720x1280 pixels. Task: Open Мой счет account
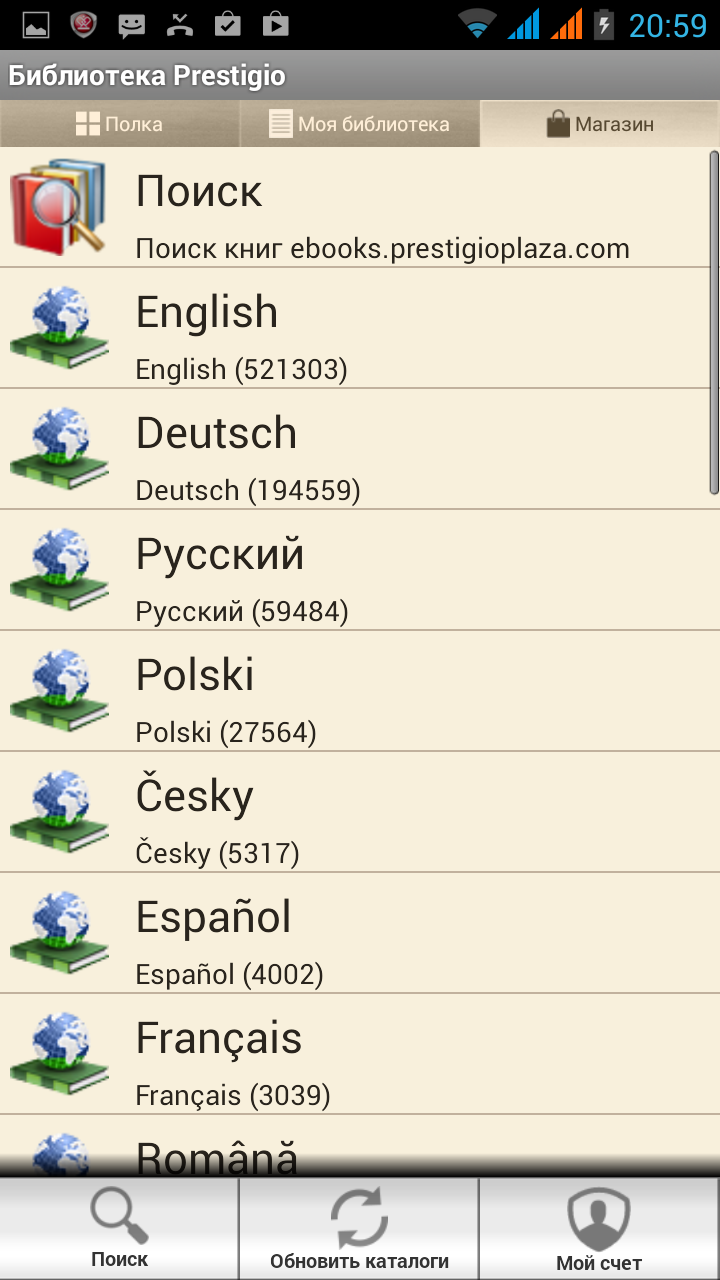tap(599, 1230)
